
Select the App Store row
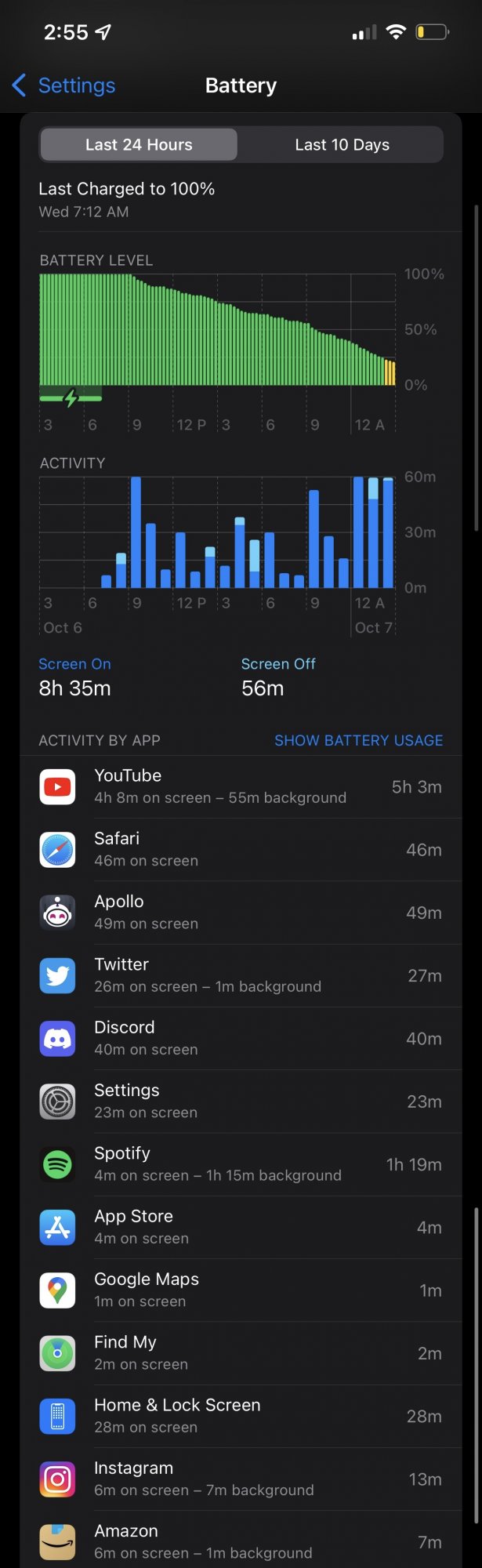[x=240, y=1227]
